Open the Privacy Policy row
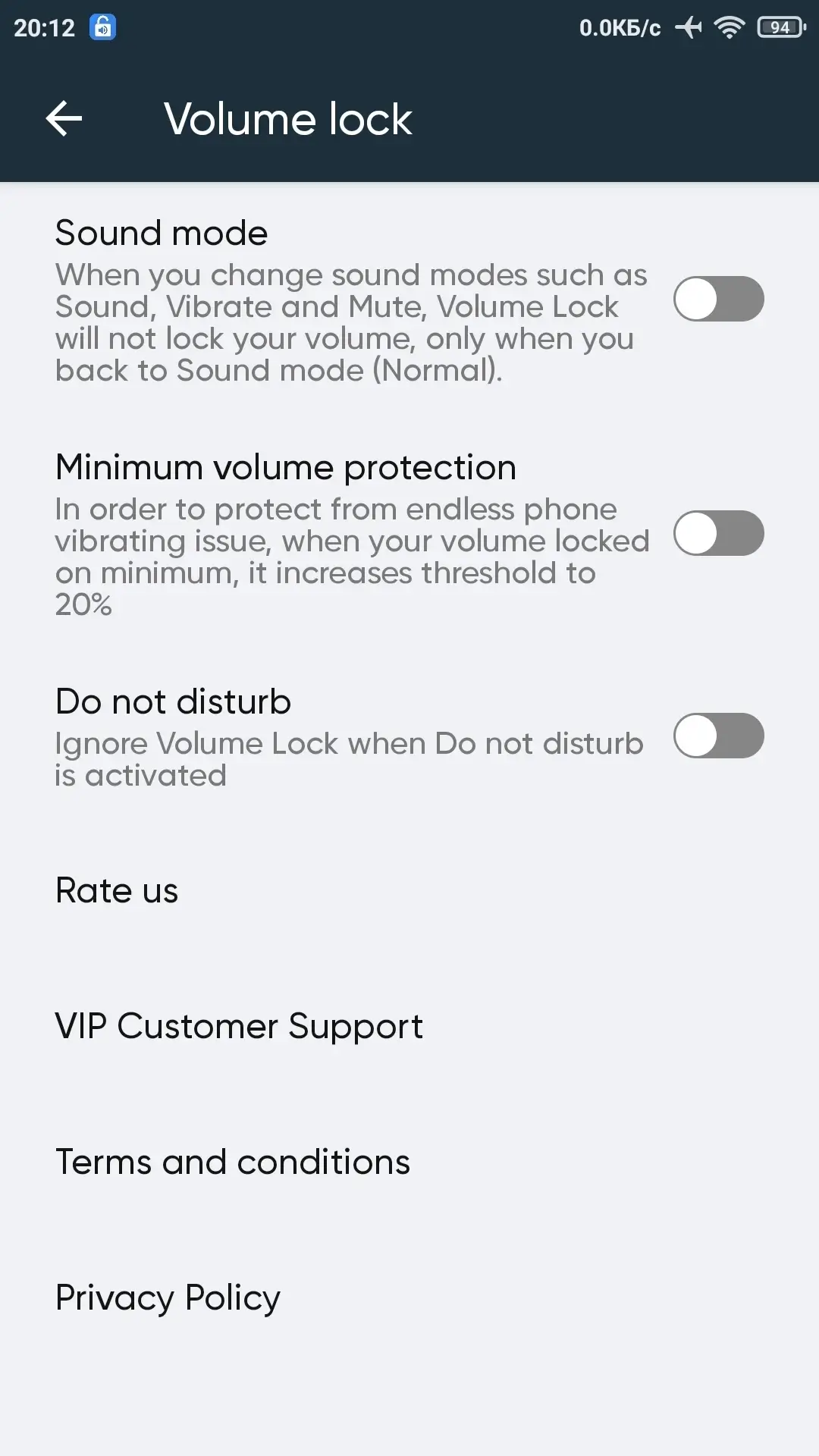Screen dimensions: 819x1456 point(409,1298)
